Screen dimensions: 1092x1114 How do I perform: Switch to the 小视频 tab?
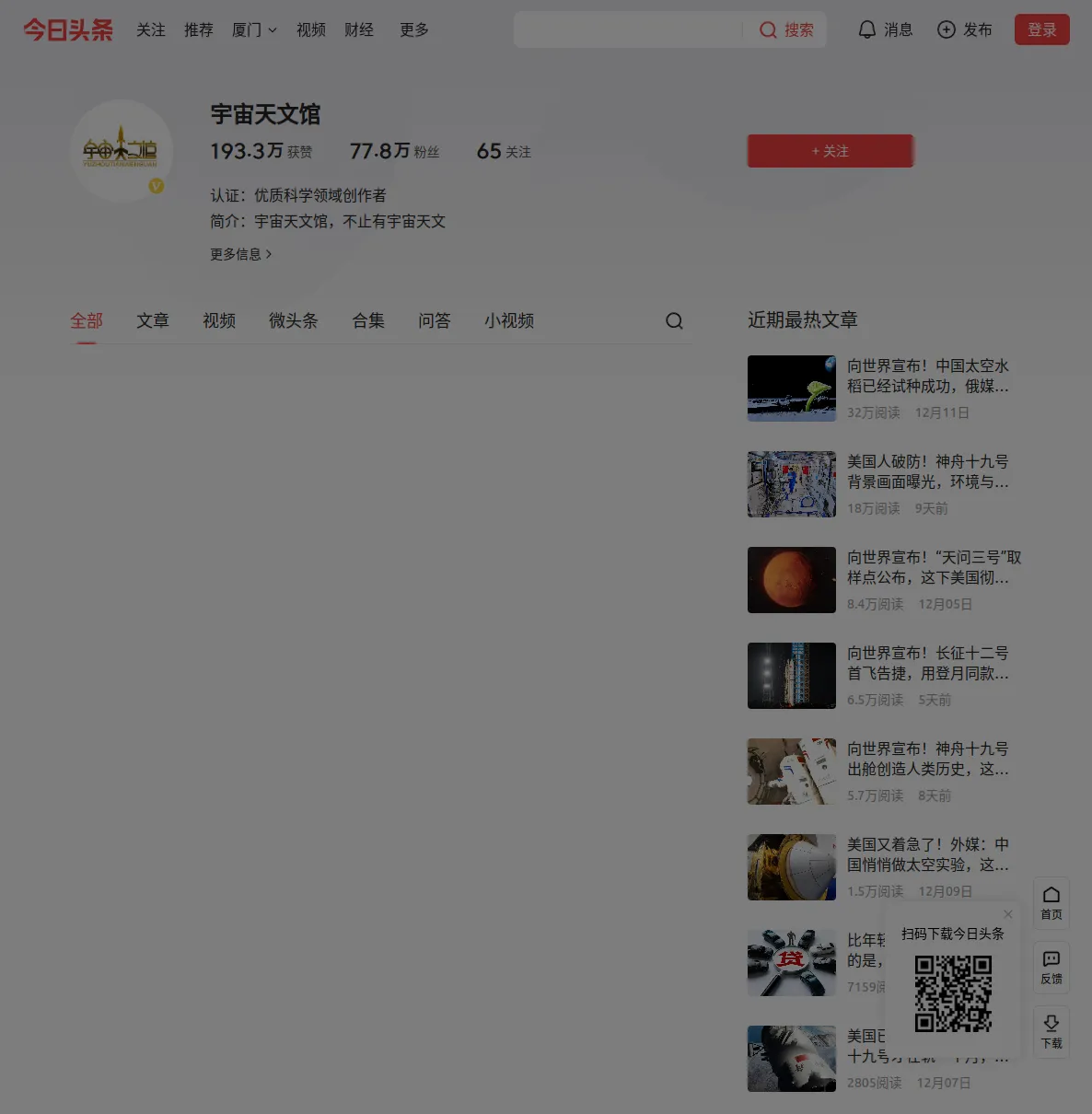(x=509, y=320)
